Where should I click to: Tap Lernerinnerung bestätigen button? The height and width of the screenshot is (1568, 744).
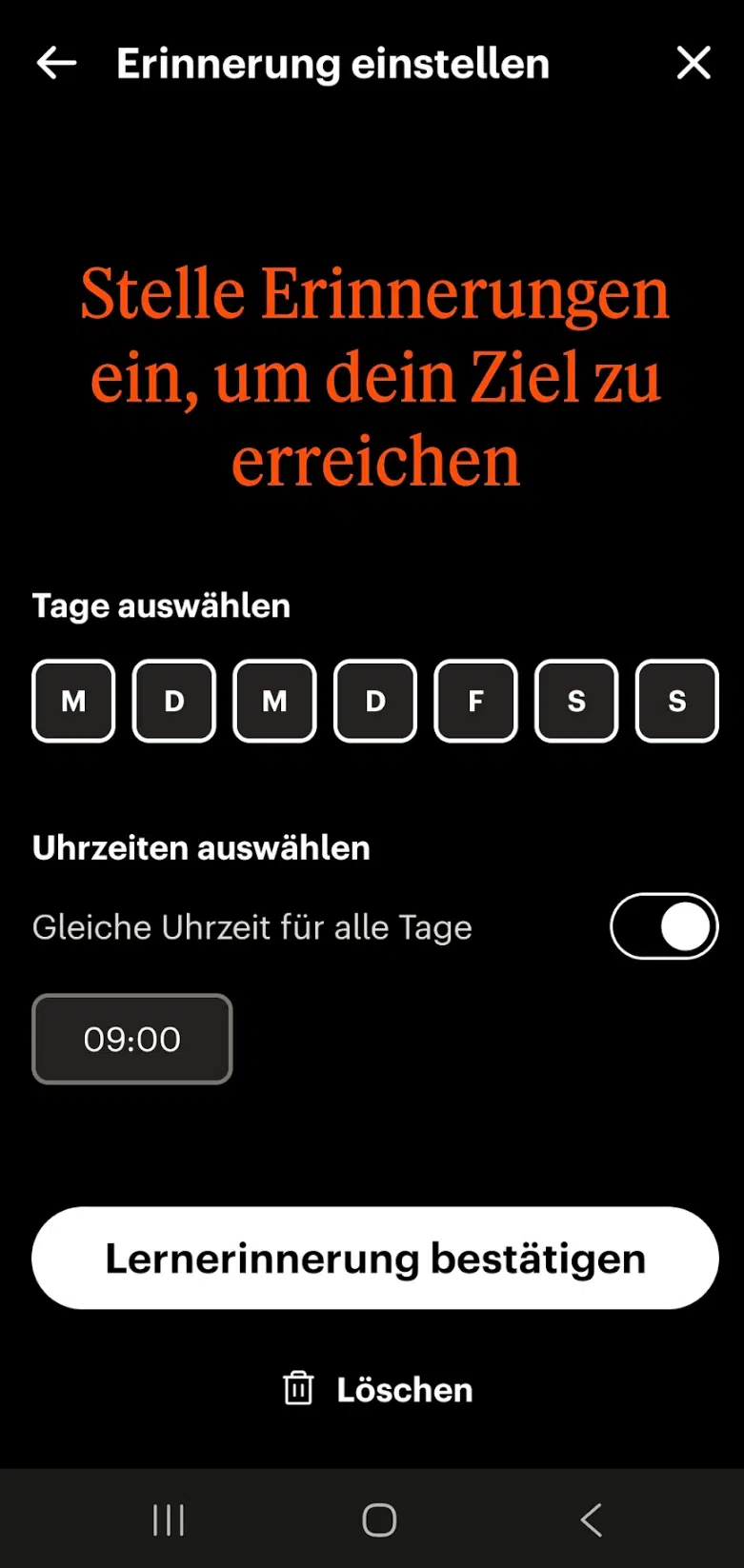pyautogui.click(x=375, y=1258)
